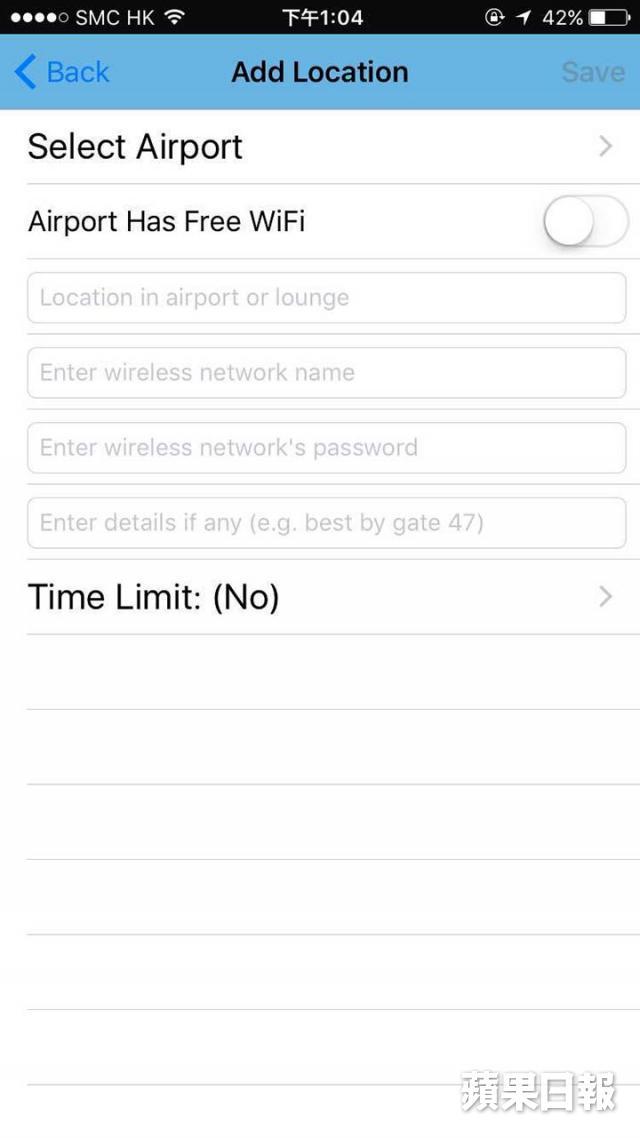Focus the location in airport or lounge field

coord(327,298)
